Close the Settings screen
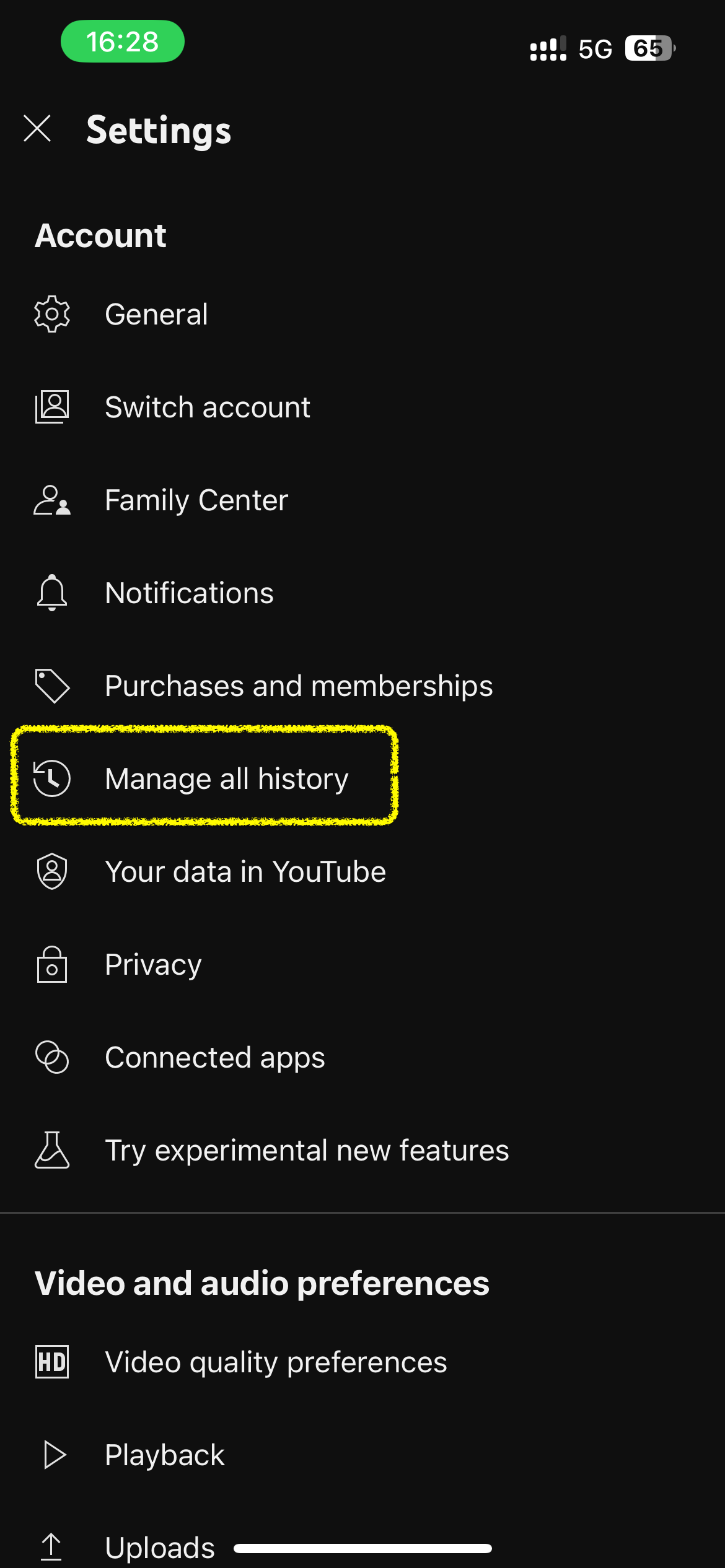725x1568 pixels. (37, 129)
